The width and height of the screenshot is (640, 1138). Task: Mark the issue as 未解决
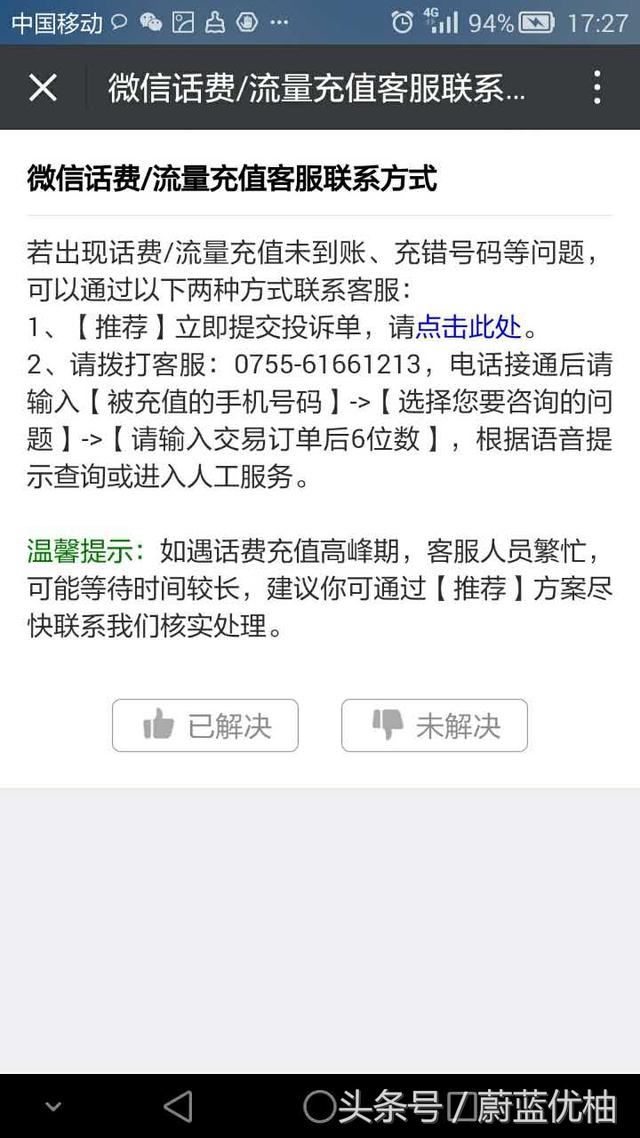click(434, 726)
